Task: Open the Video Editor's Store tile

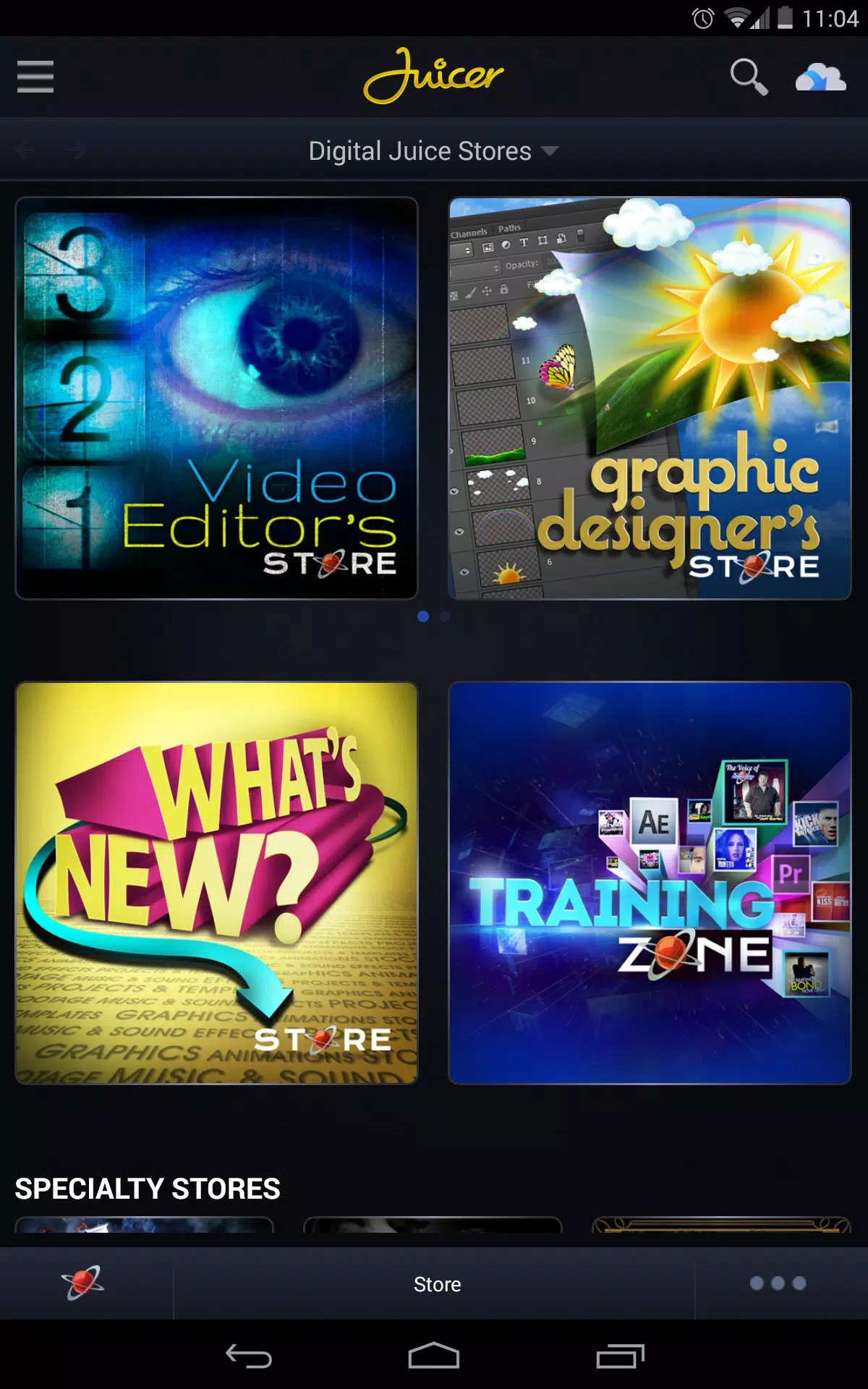Action: (x=216, y=398)
